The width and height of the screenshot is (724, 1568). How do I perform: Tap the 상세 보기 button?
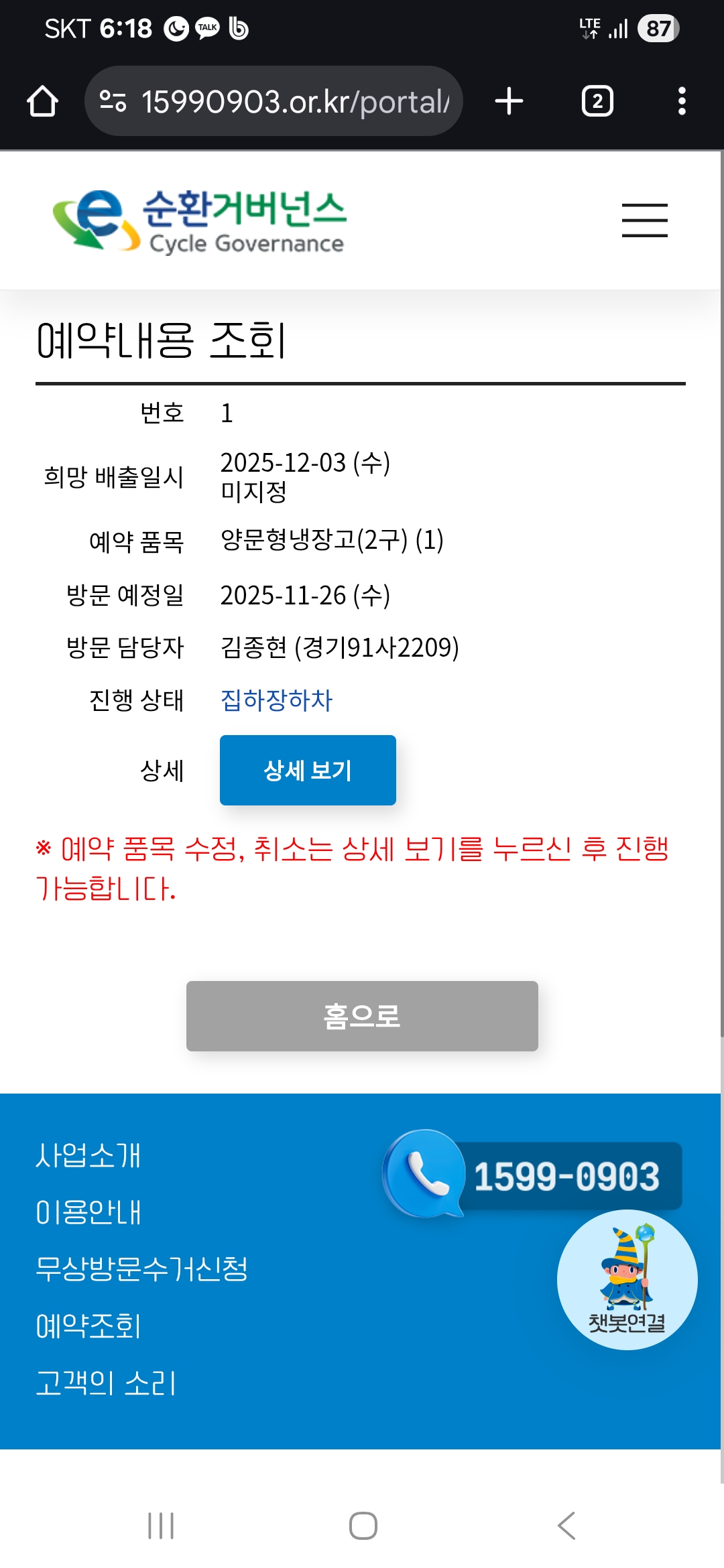point(308,770)
